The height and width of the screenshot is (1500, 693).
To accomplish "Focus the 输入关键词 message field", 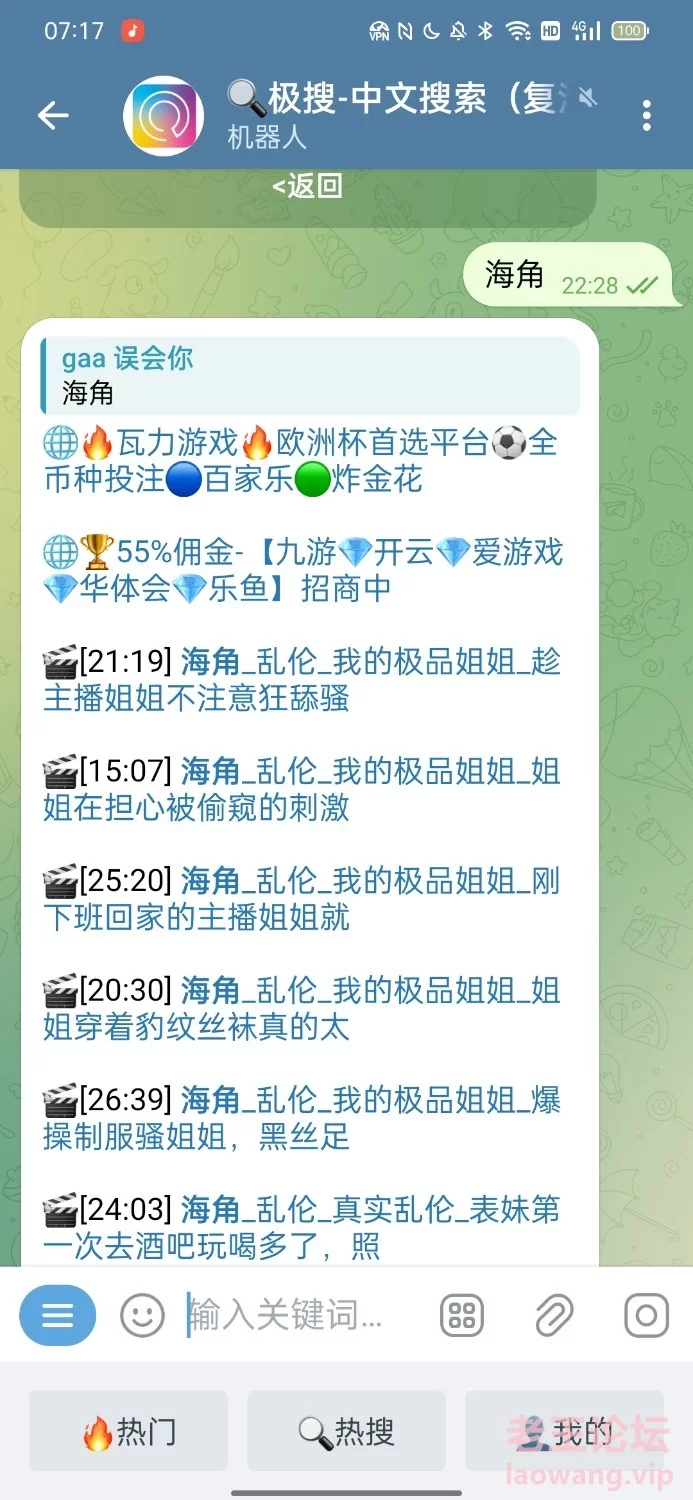I will [x=300, y=1315].
